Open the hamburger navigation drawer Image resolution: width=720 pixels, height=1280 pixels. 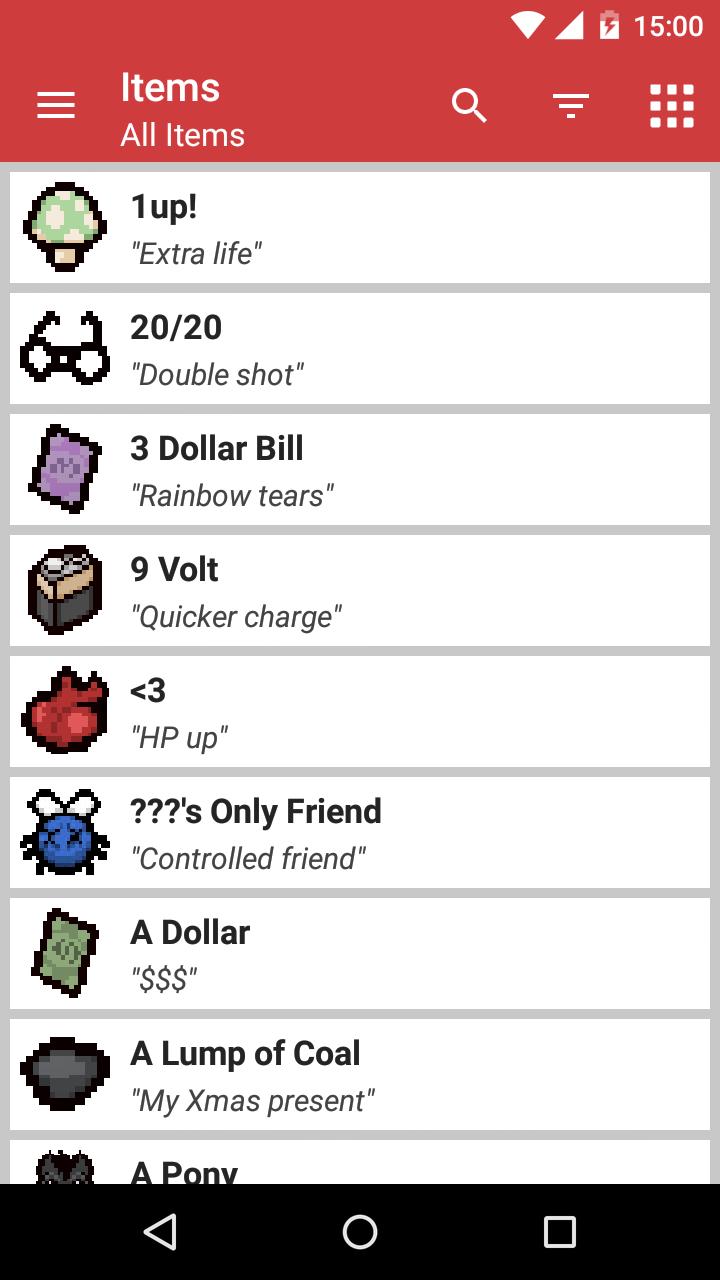click(x=56, y=105)
